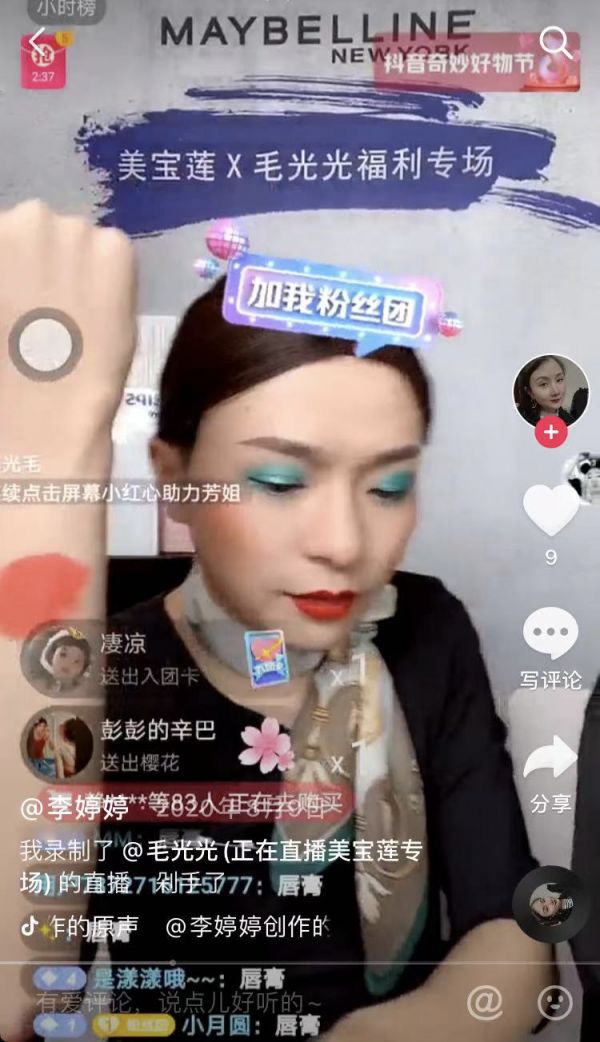Follow the creator via red plus button
600x1042 pixels.
550,432
